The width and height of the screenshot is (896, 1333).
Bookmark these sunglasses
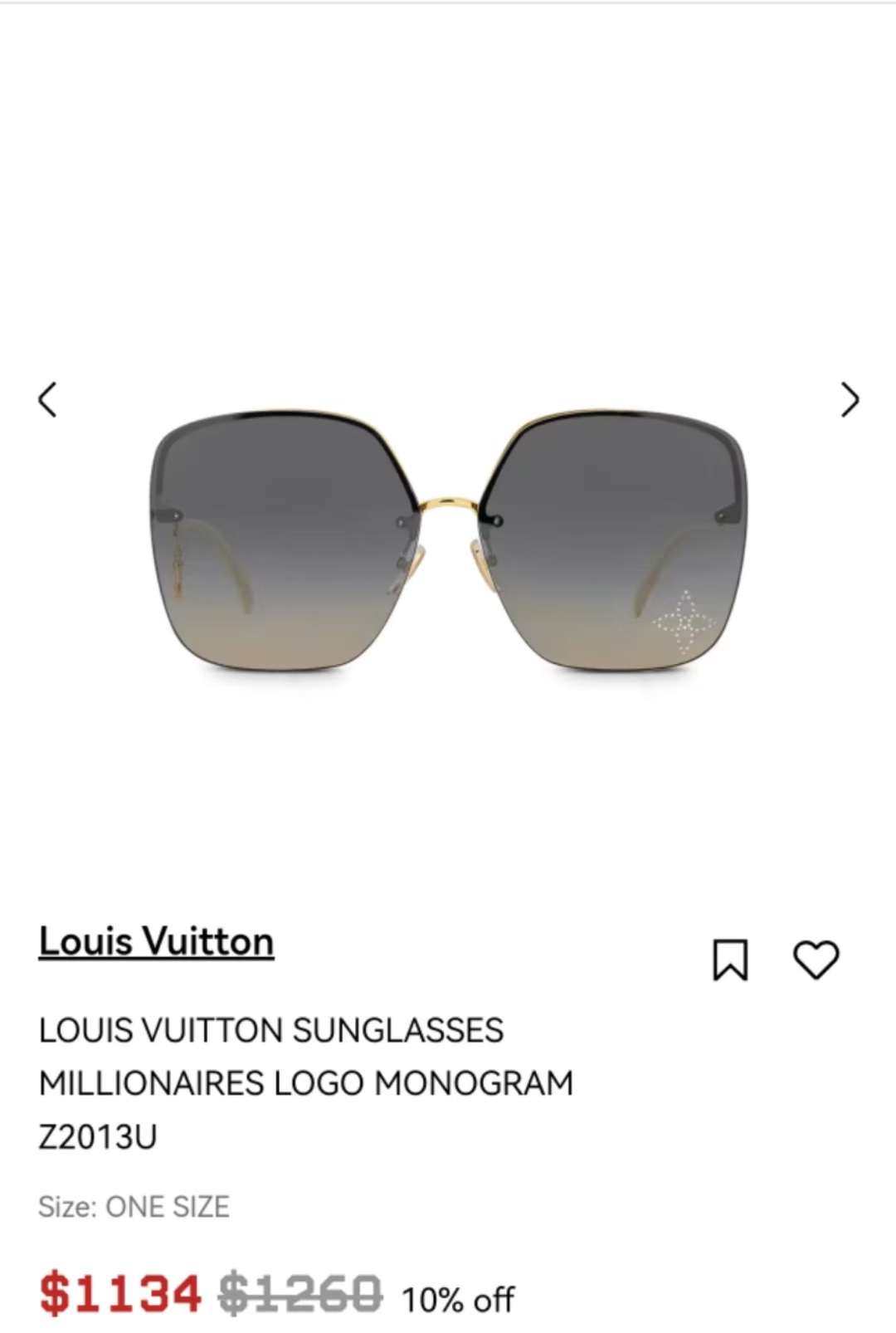(x=730, y=960)
